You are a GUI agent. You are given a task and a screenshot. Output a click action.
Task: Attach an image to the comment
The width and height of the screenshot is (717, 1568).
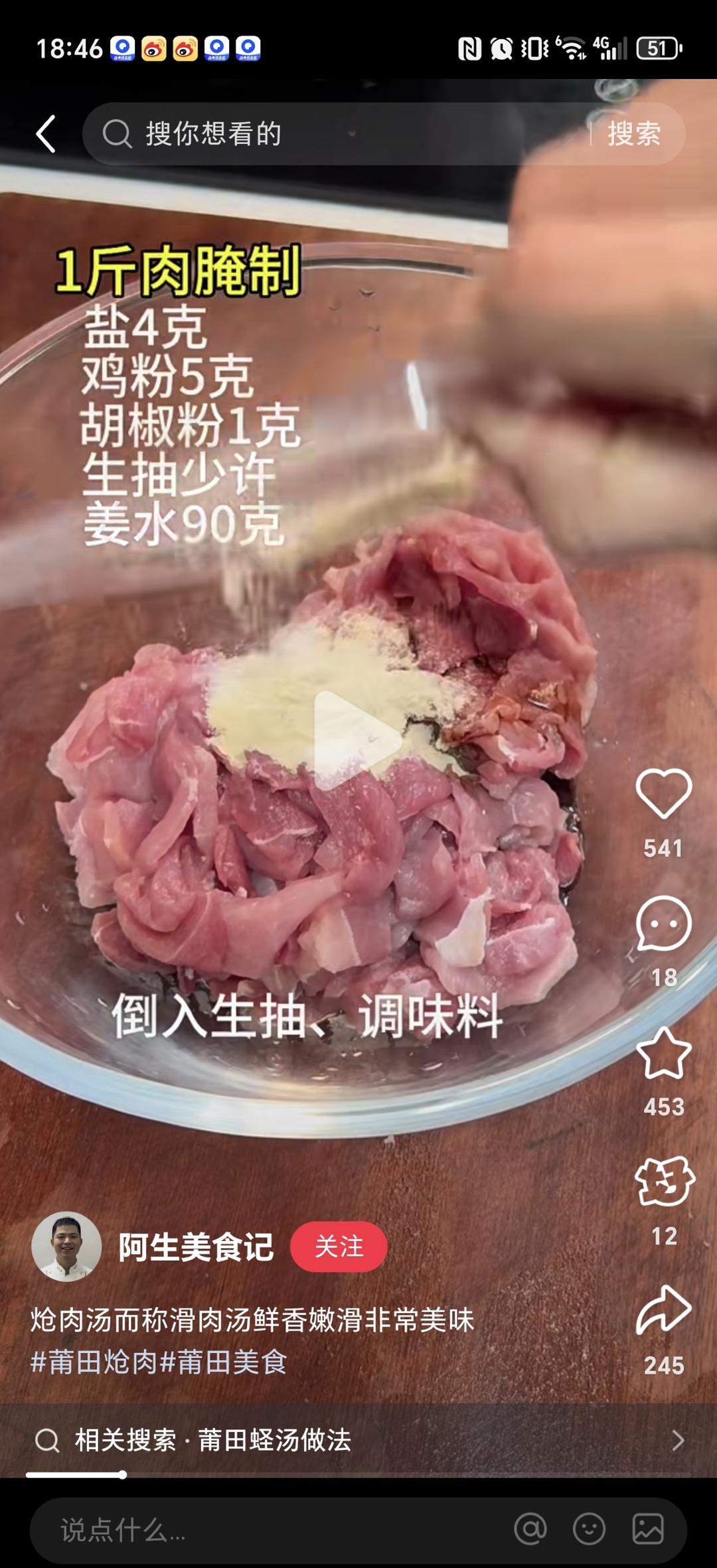(647, 1530)
